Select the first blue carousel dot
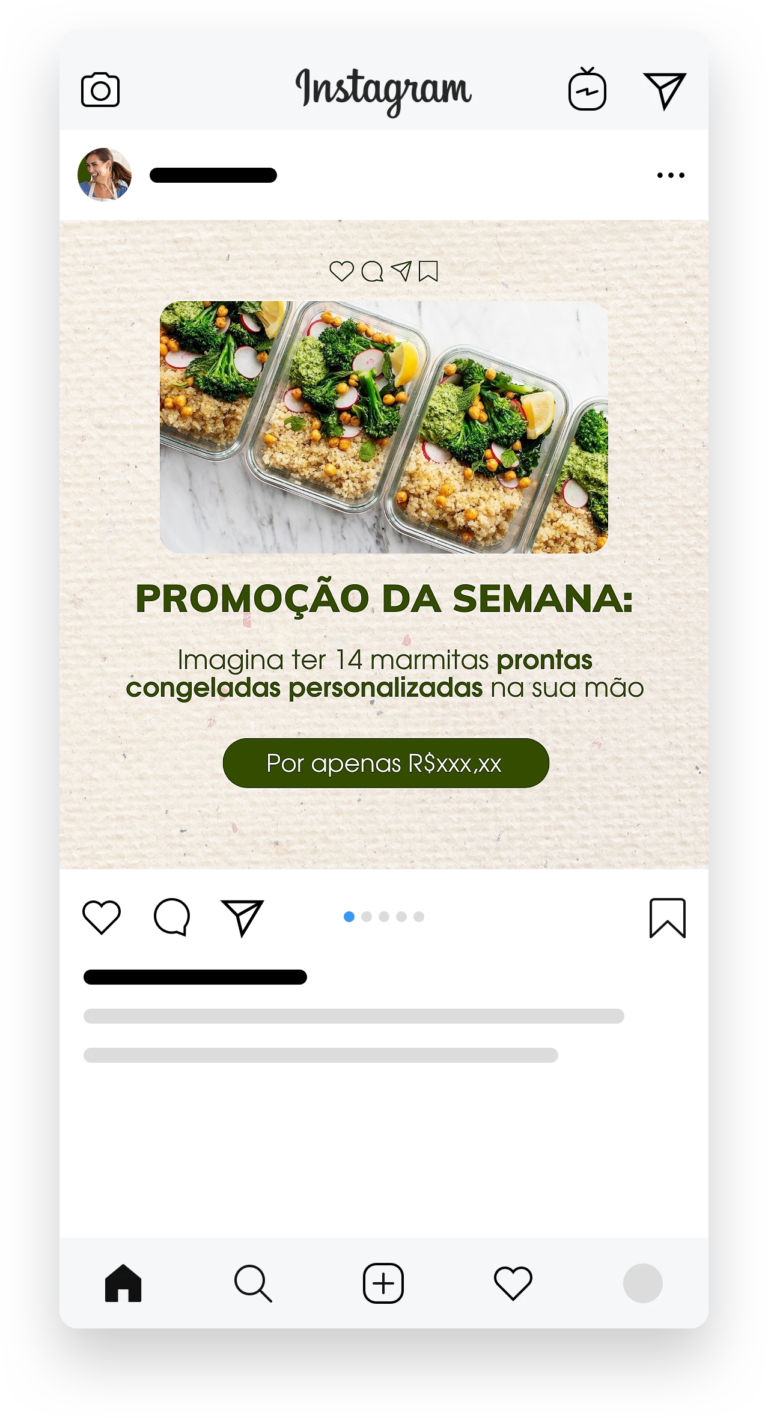Screen dimensions: 768x1418 coord(350,916)
